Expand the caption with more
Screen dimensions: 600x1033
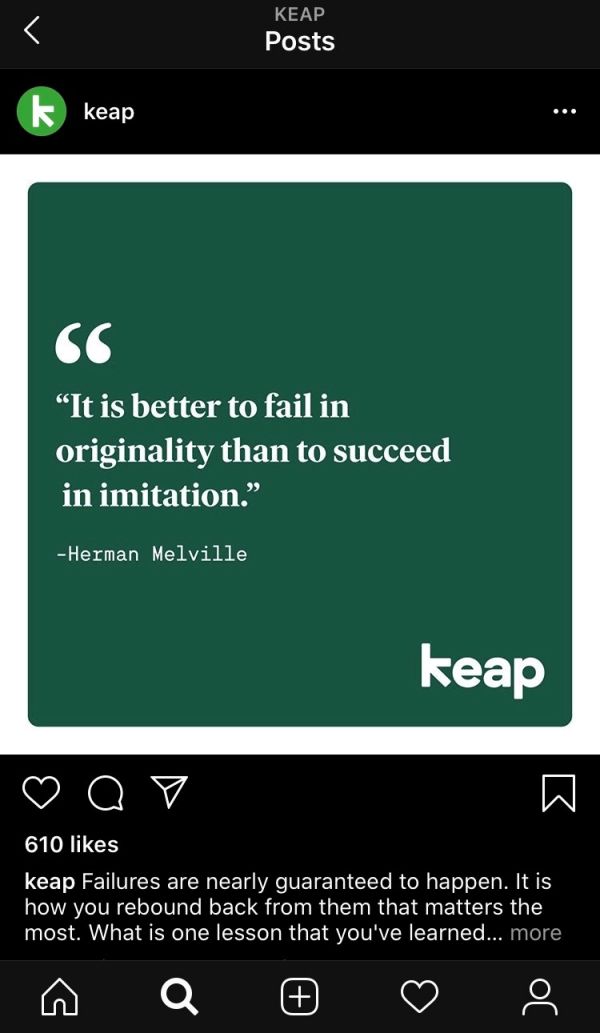click(x=535, y=933)
